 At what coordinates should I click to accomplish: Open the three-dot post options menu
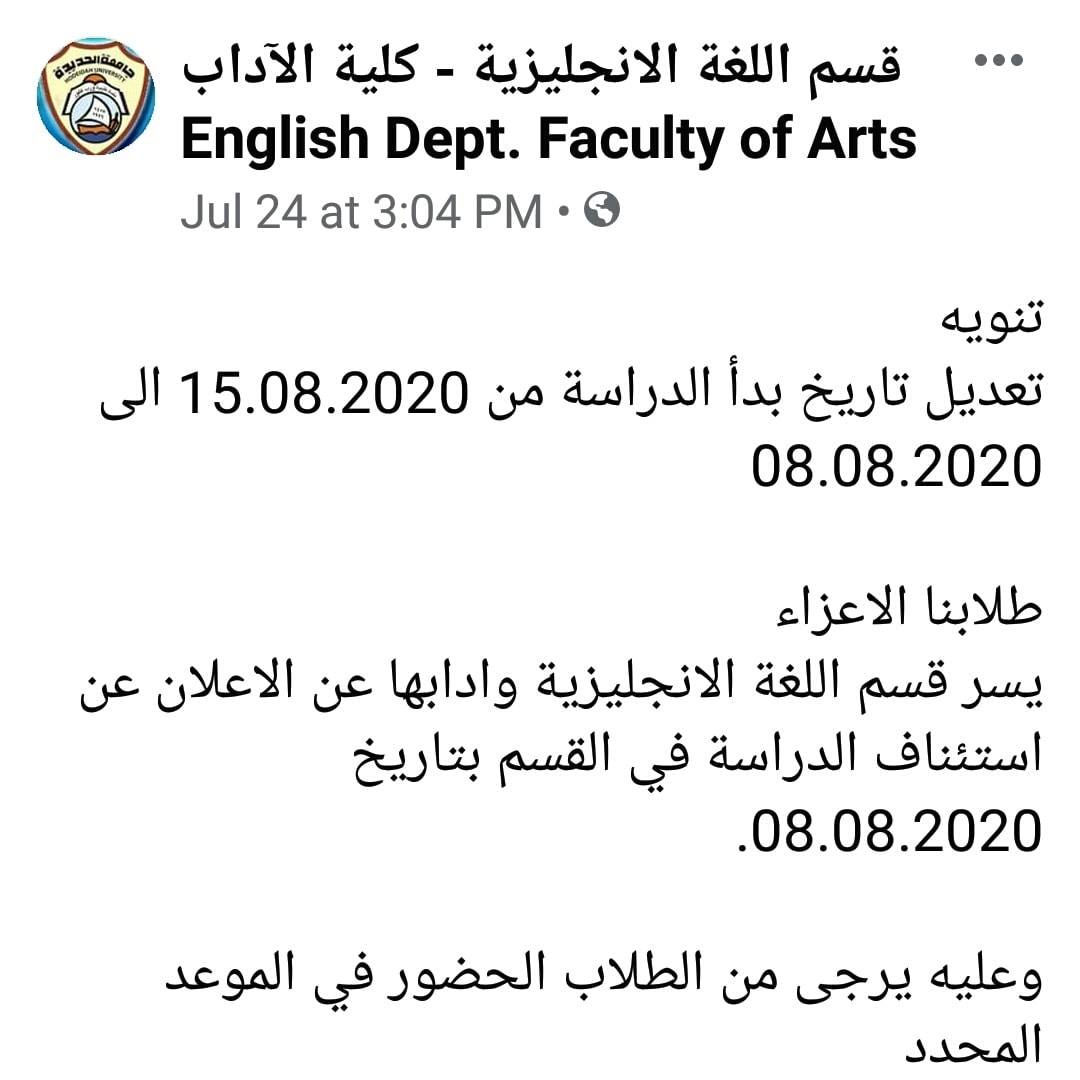998,61
